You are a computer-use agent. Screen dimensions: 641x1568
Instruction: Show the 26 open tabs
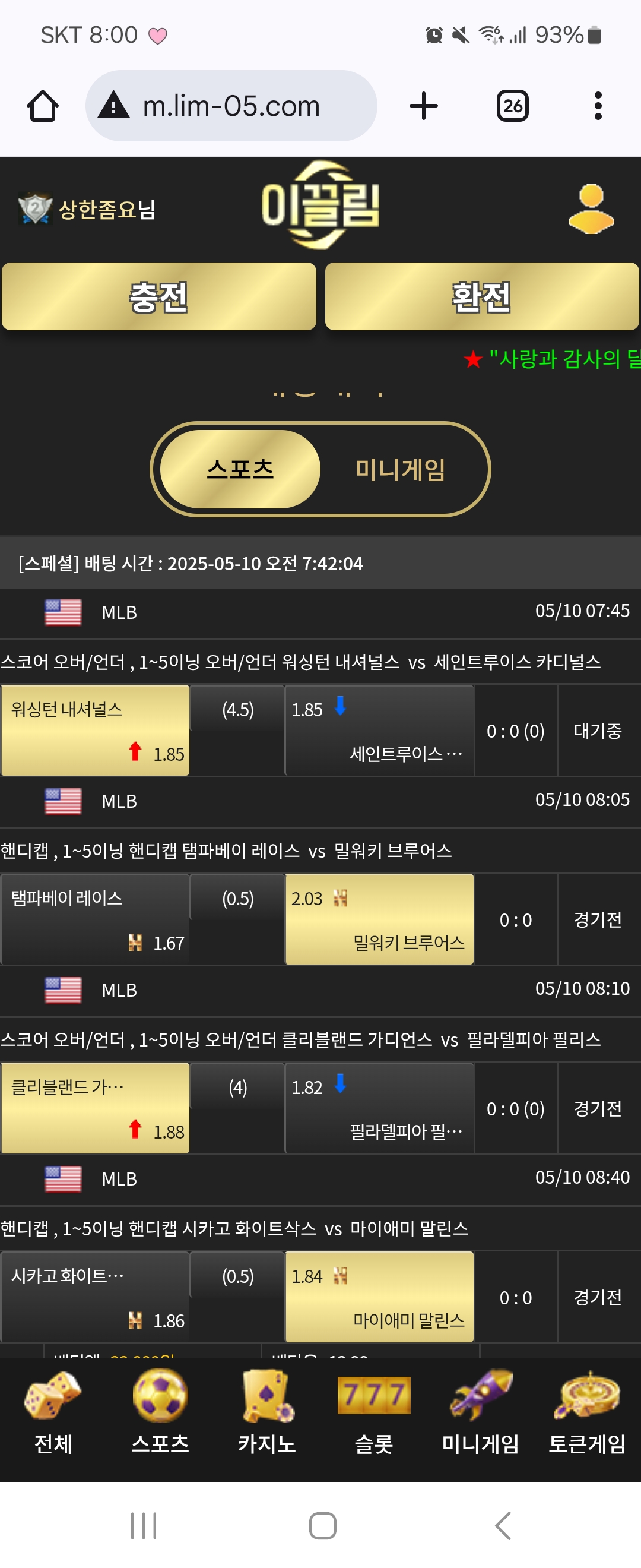[x=512, y=106]
